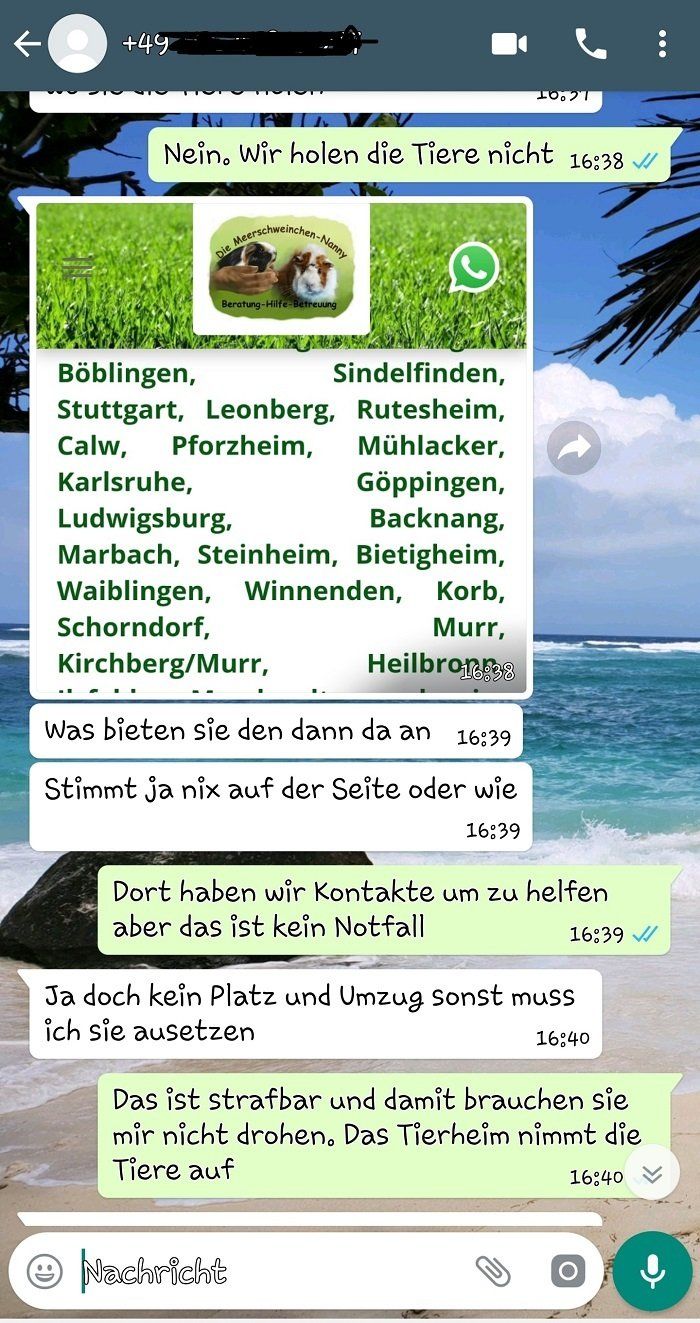Record a voice message
The width and height of the screenshot is (700, 1323).
click(x=653, y=1271)
